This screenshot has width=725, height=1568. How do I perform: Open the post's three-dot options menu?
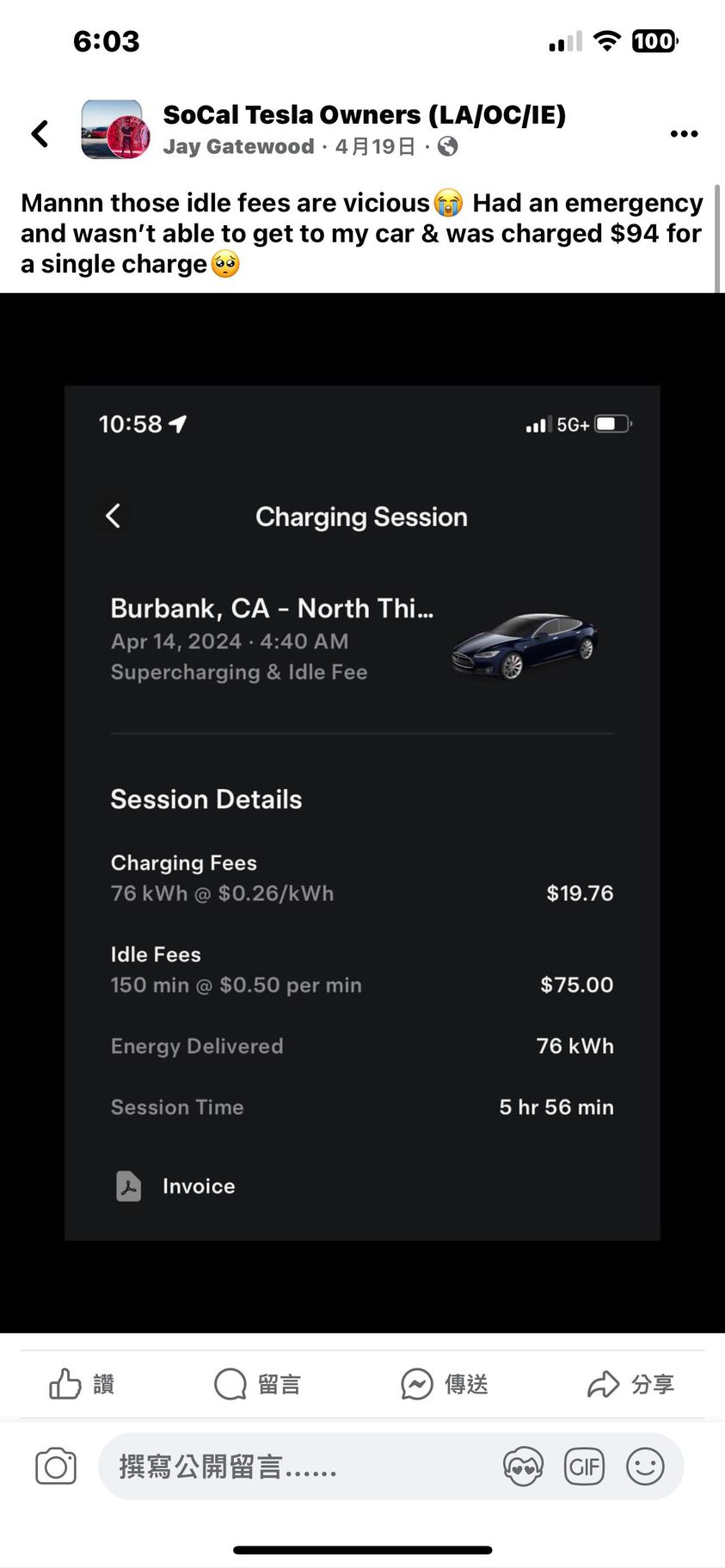[x=684, y=133]
